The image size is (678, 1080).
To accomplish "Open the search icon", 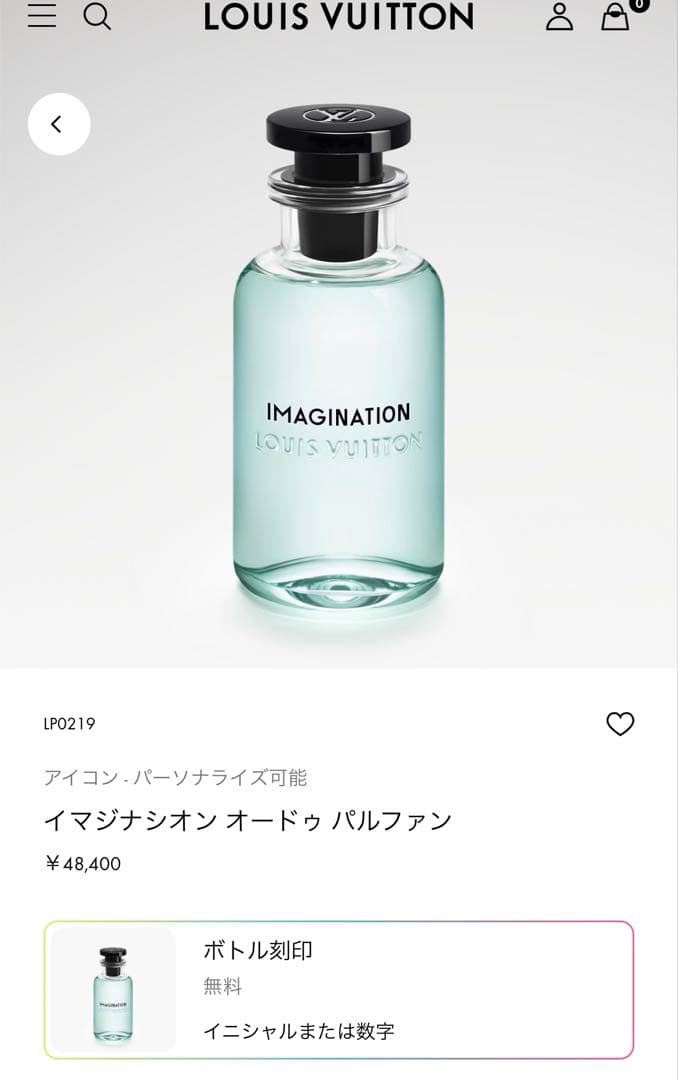I will coord(96,16).
